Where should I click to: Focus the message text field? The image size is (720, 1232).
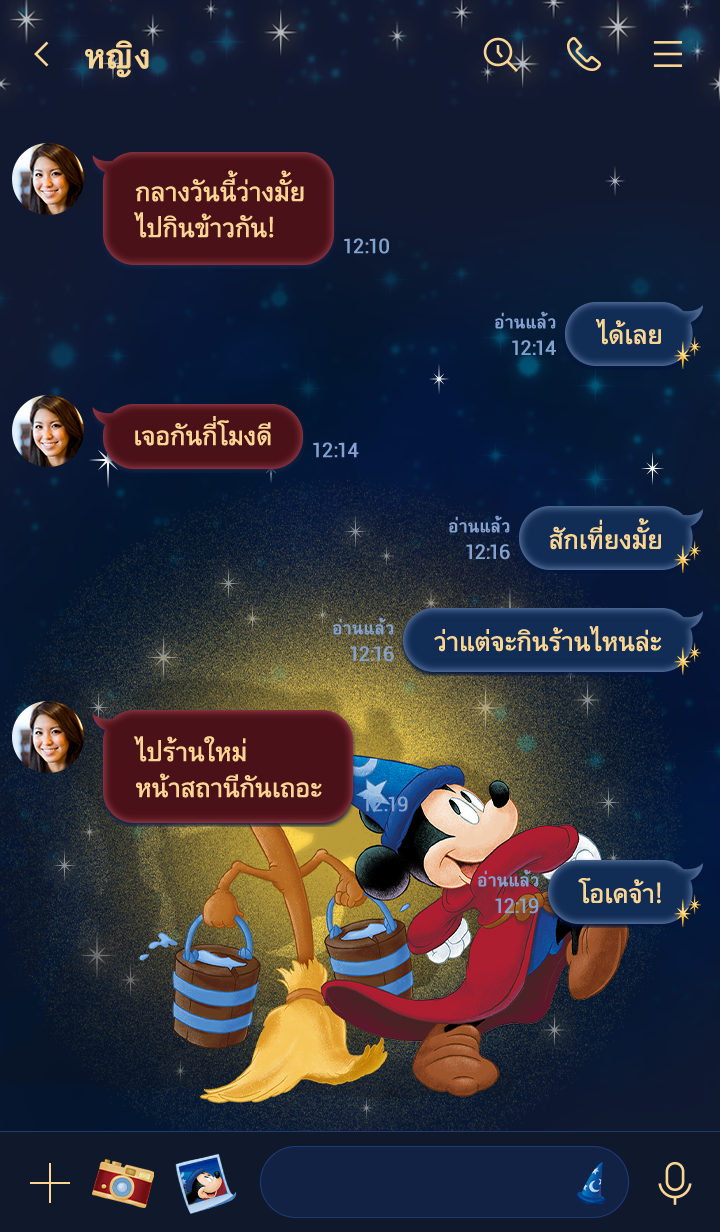(415, 1182)
